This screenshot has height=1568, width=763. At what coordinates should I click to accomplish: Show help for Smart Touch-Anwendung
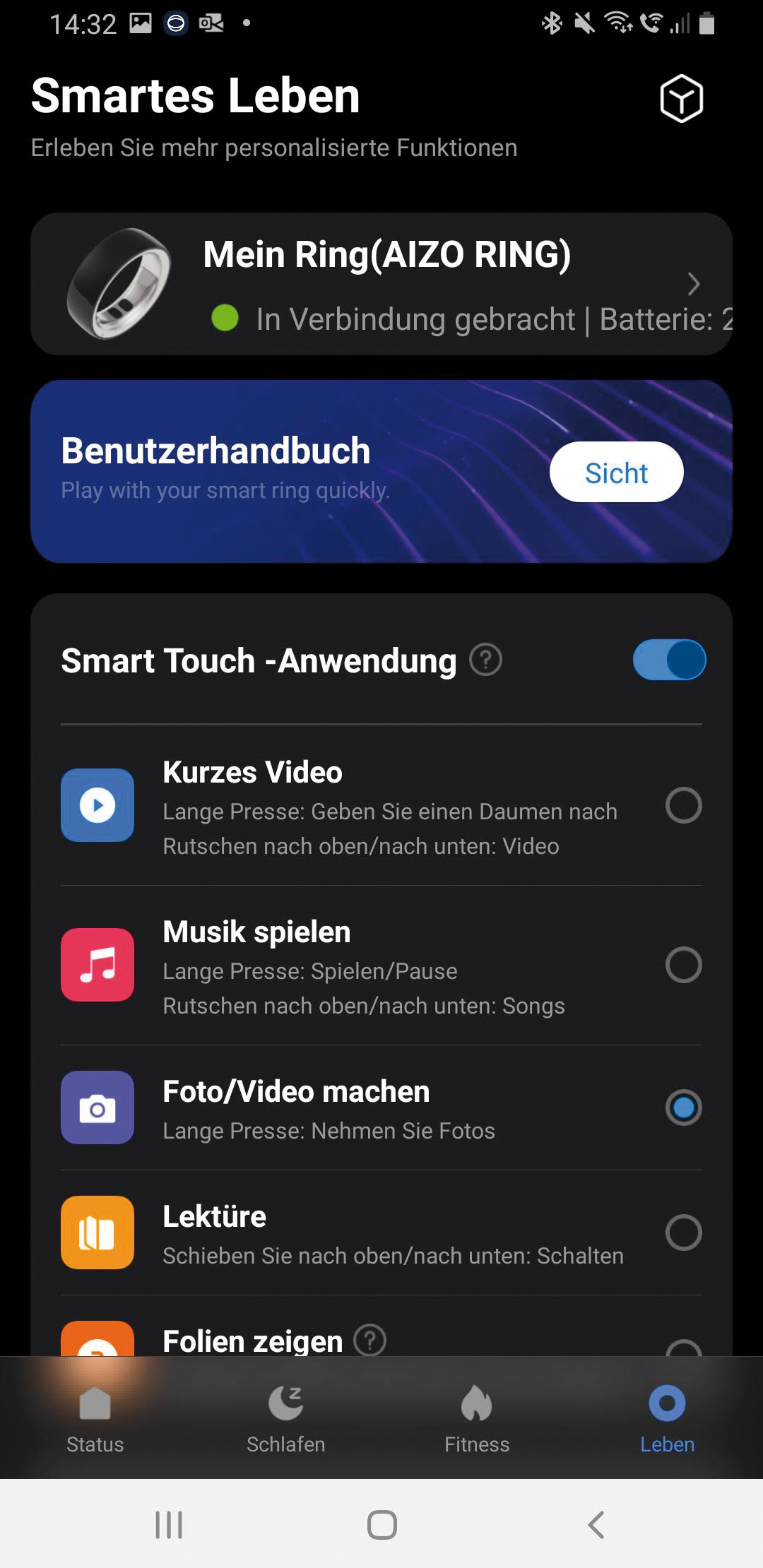click(x=486, y=660)
